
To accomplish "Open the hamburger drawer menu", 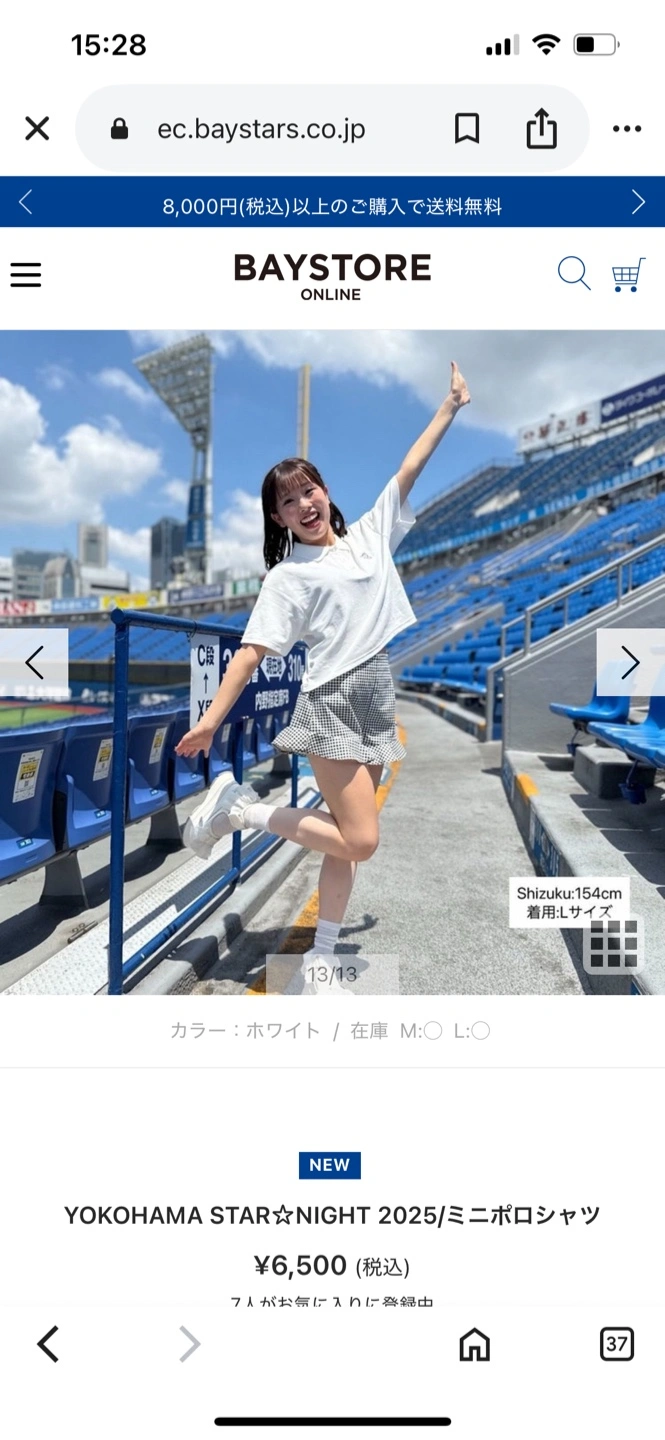I will click(26, 275).
